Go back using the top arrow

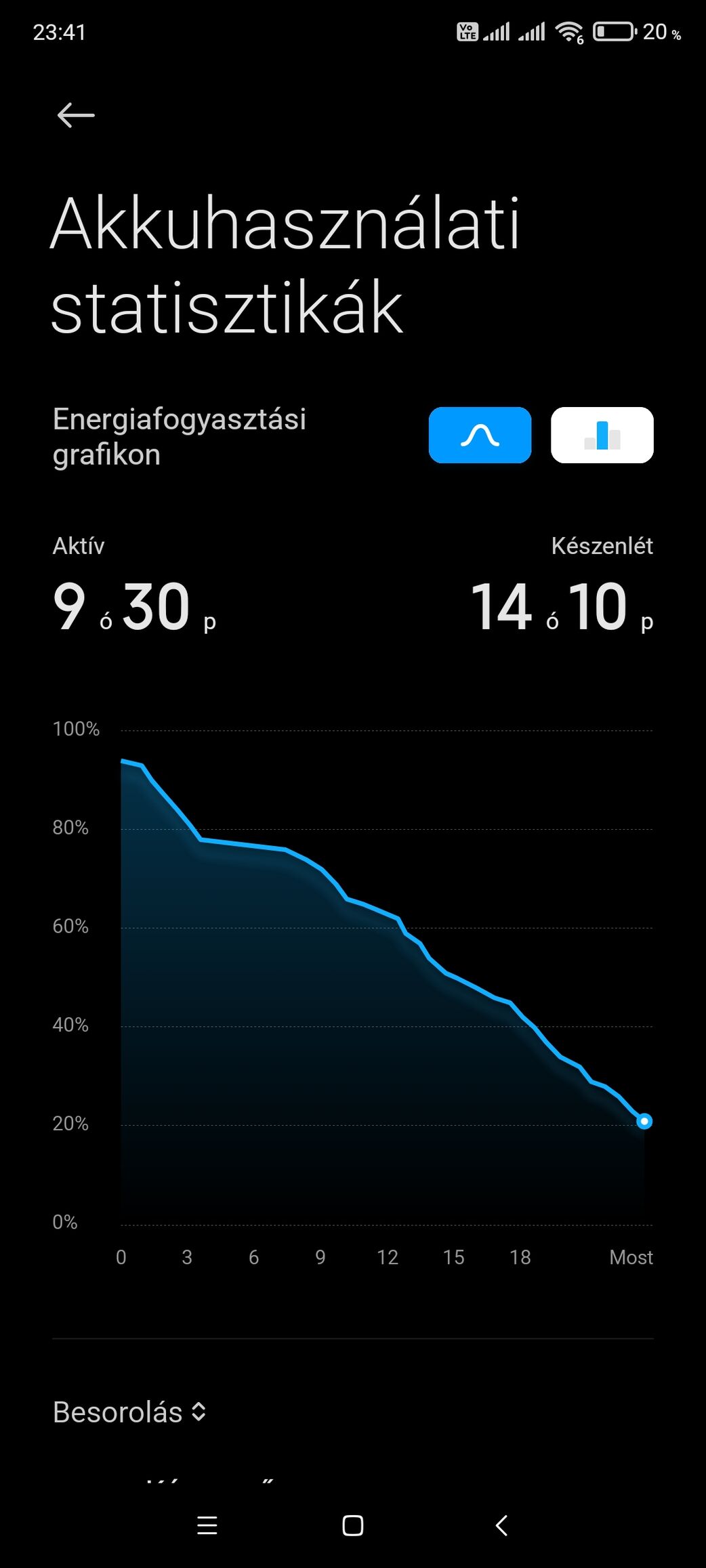tap(76, 115)
